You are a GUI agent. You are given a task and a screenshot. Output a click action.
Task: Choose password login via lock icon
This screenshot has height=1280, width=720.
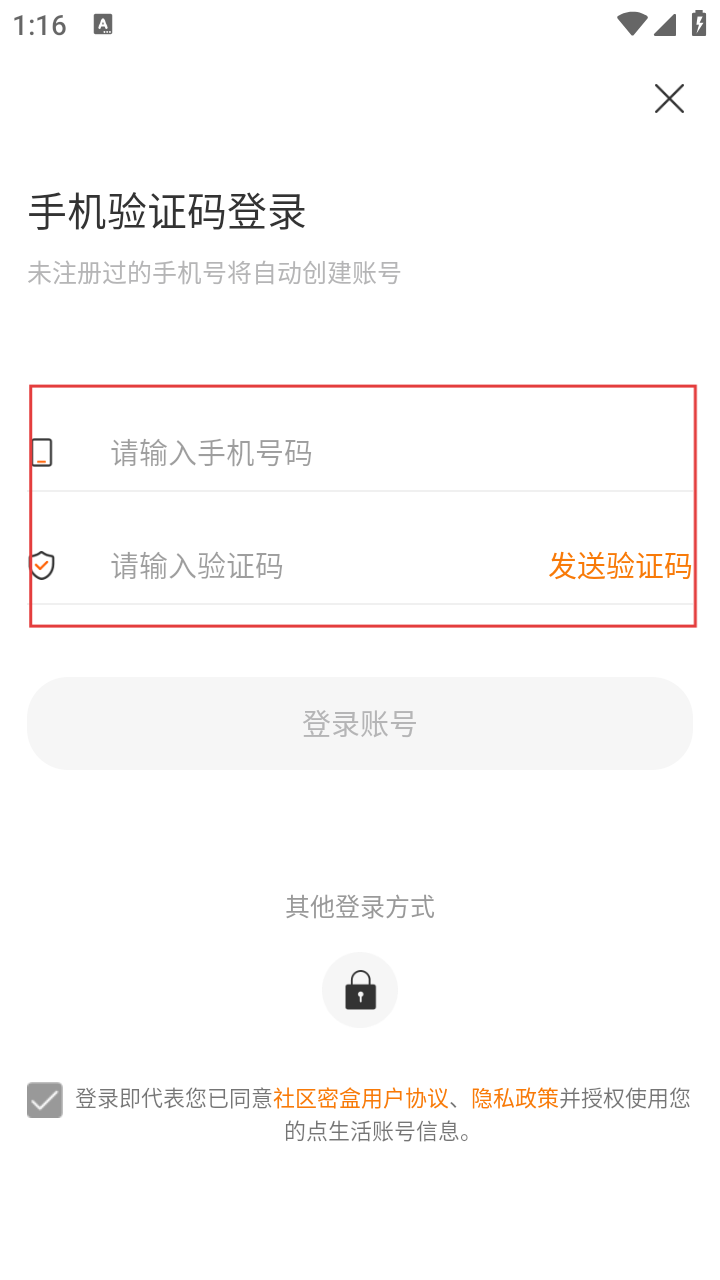(x=360, y=990)
